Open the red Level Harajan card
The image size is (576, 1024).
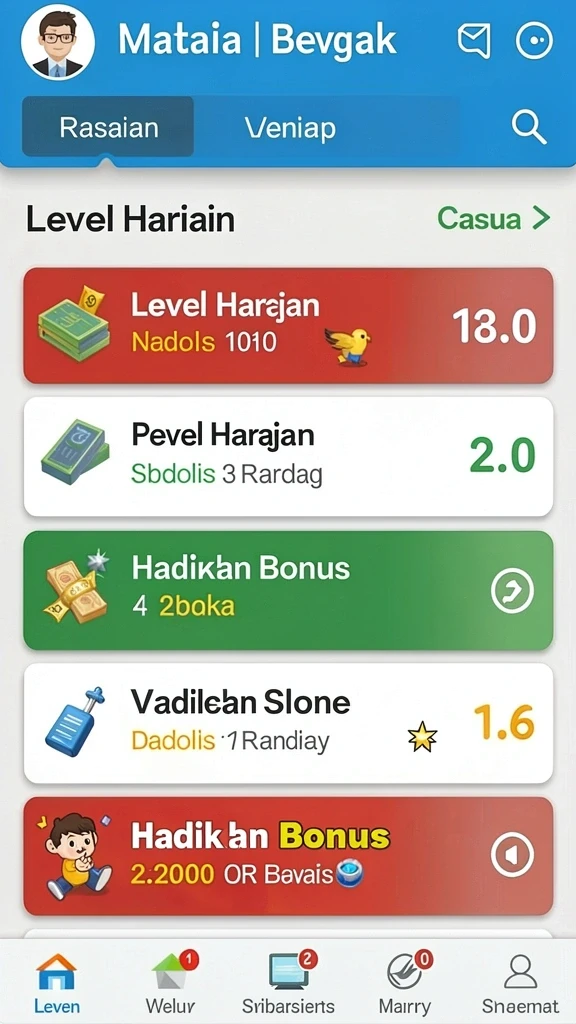[288, 325]
